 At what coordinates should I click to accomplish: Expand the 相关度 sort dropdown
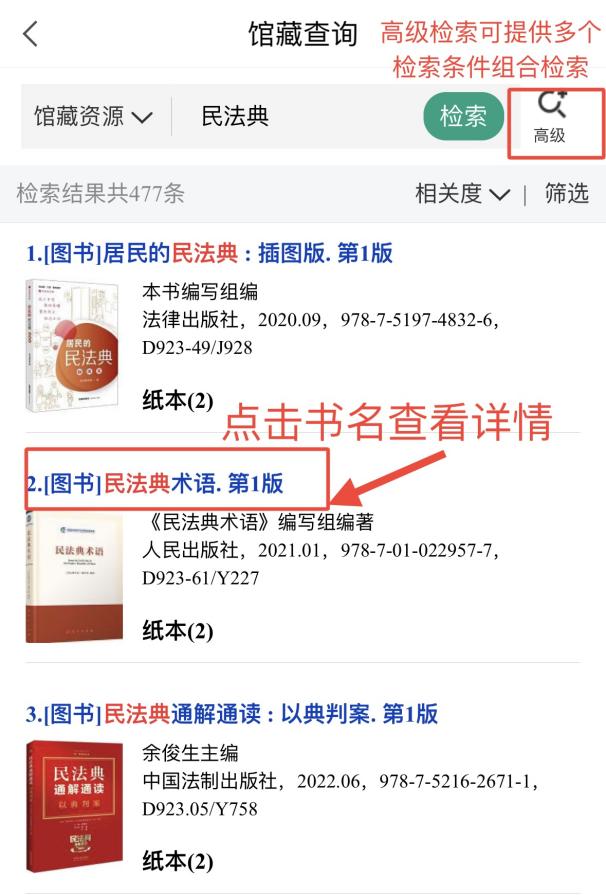tap(462, 194)
